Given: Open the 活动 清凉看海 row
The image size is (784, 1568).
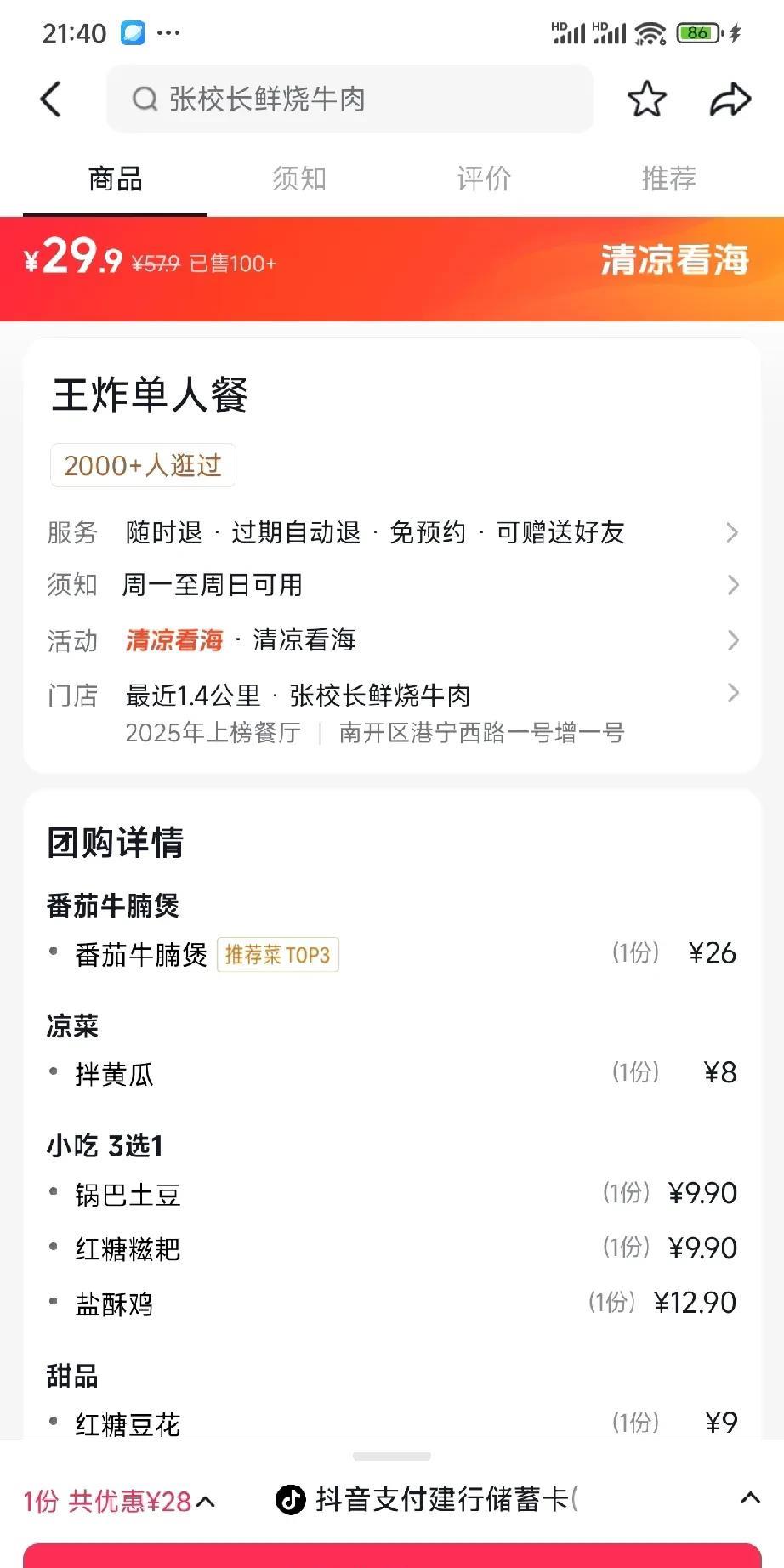Looking at the screenshot, I should [x=392, y=639].
